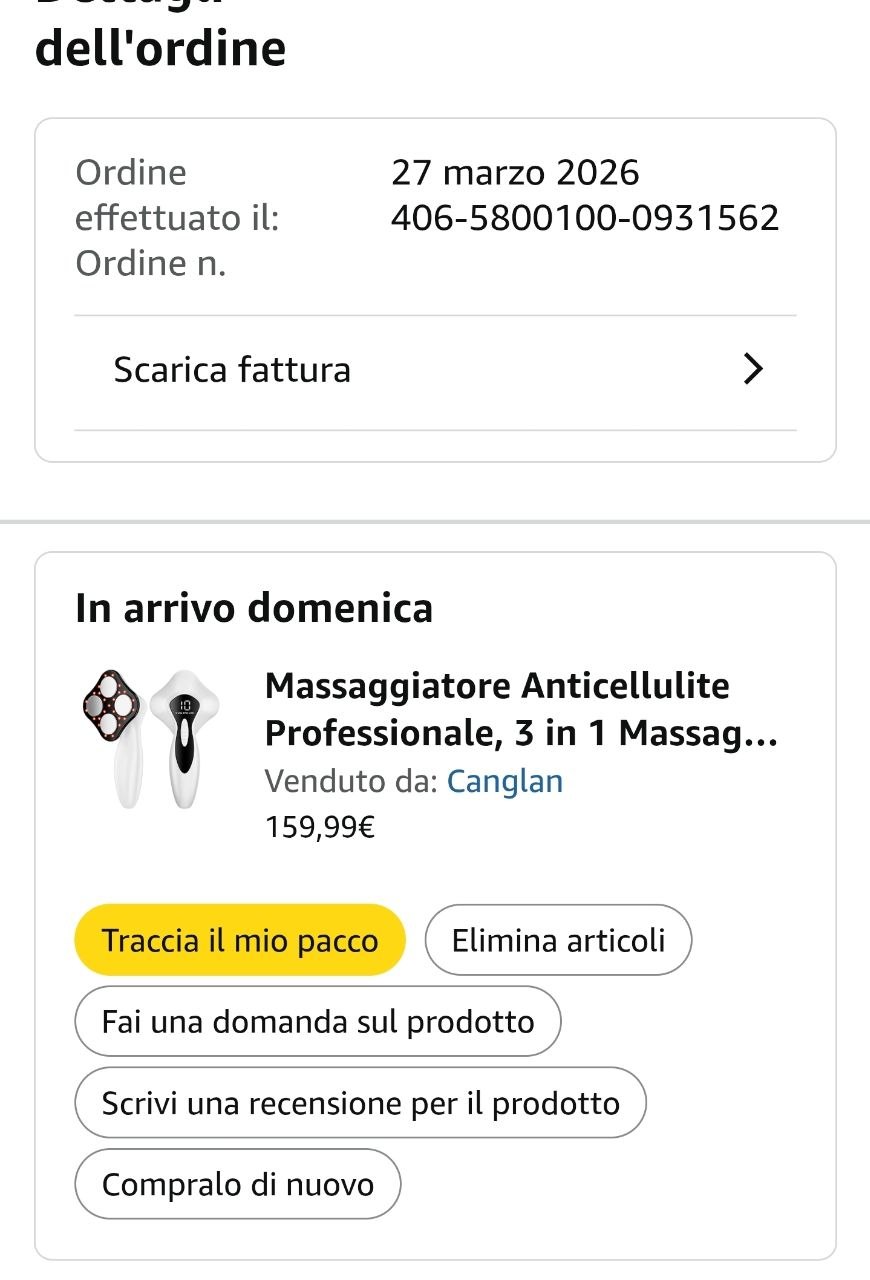Tap Scrivi una recensione per il prodotto

pyautogui.click(x=360, y=1103)
